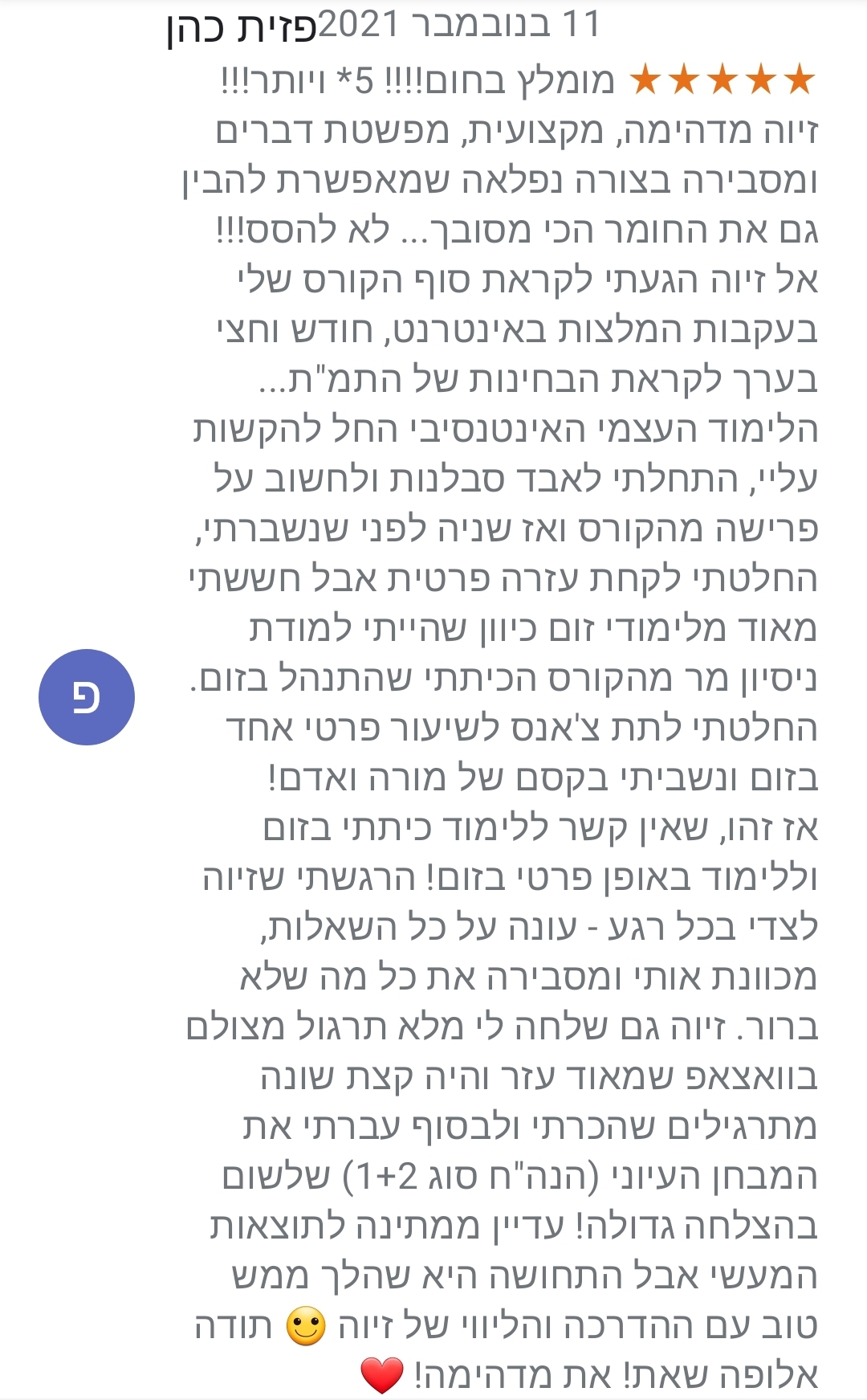Open reviewer פזית כהן's profile name
Screen dimensions: 867x1400
point(242,30)
